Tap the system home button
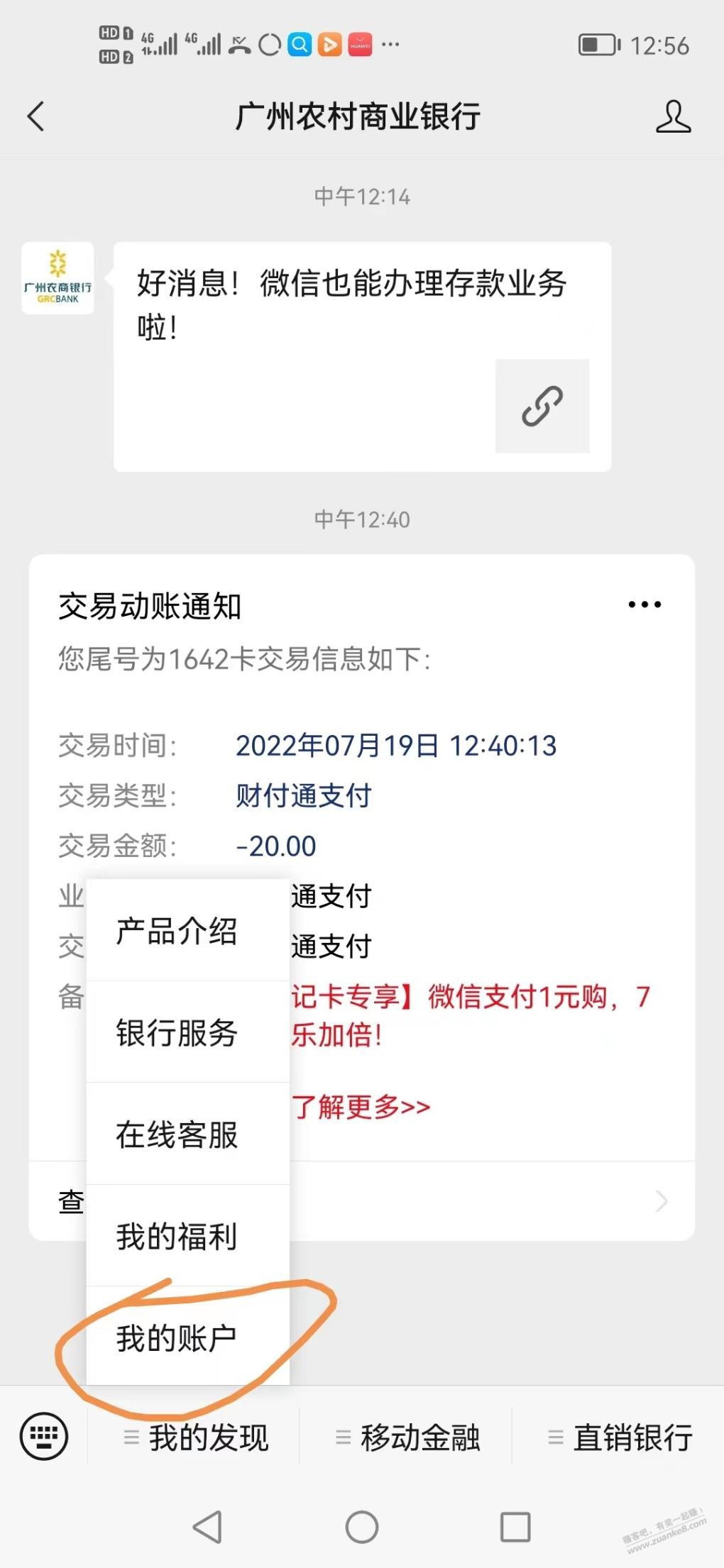The height and width of the screenshot is (1568, 724). tap(361, 1527)
